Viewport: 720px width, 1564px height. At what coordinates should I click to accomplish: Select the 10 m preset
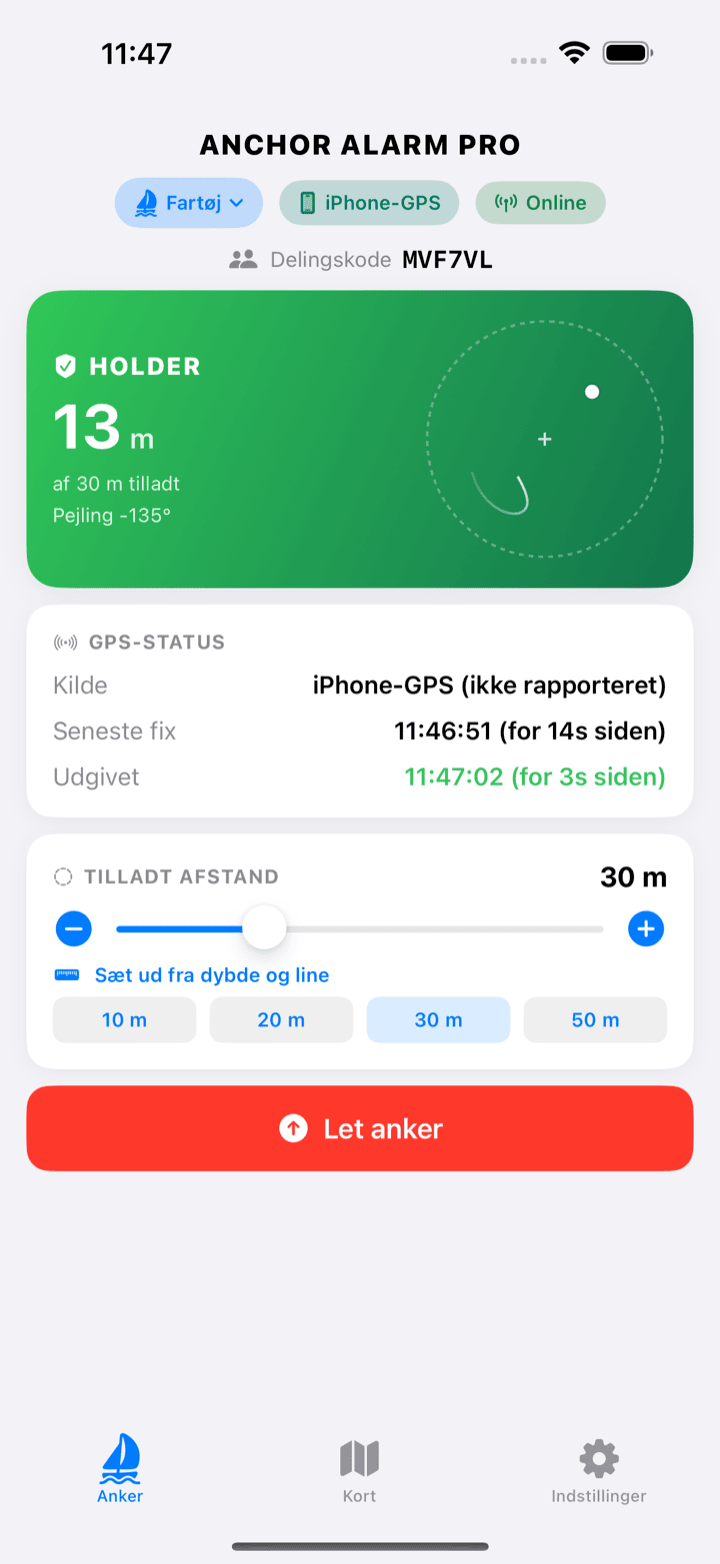click(x=124, y=1020)
